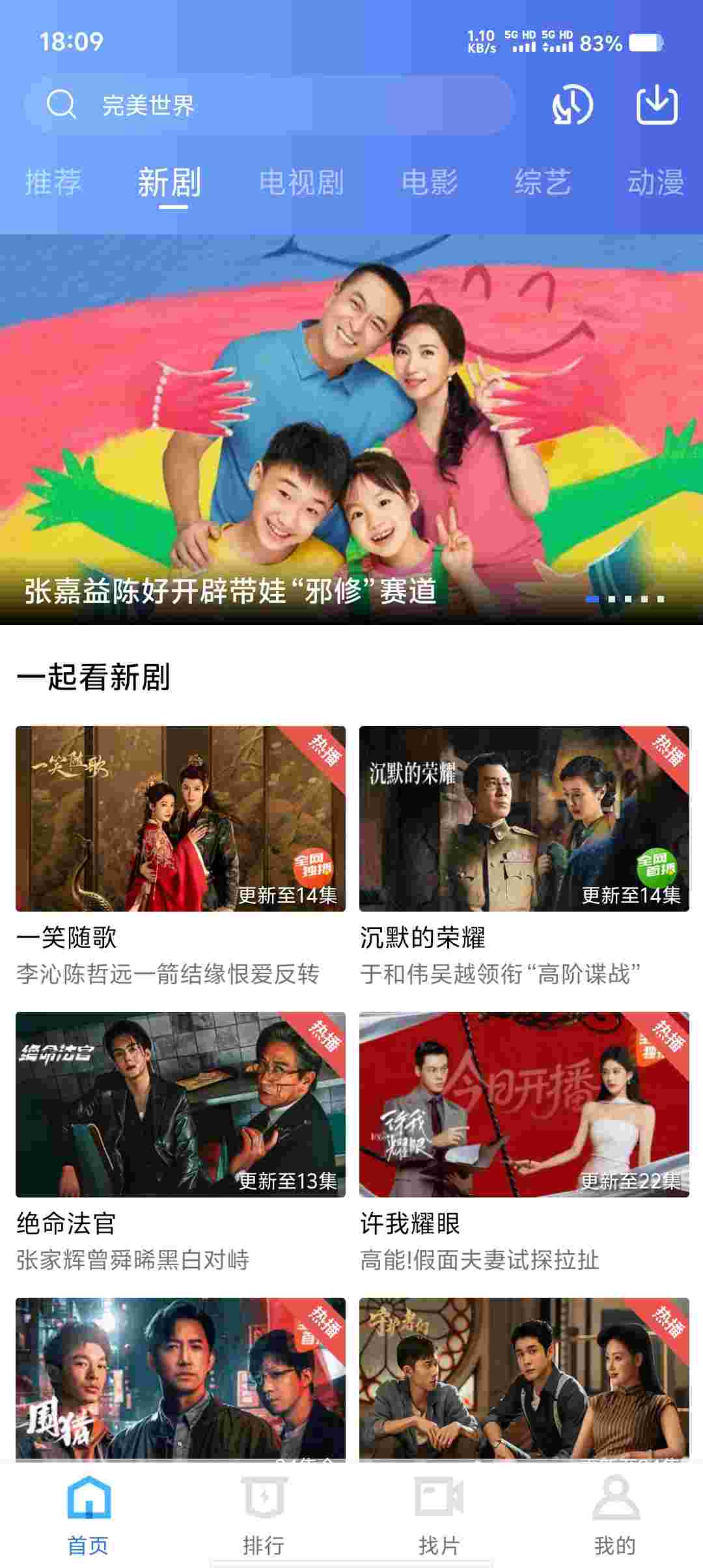Open the watch history icon
Image resolution: width=703 pixels, height=1568 pixels.
(572, 105)
